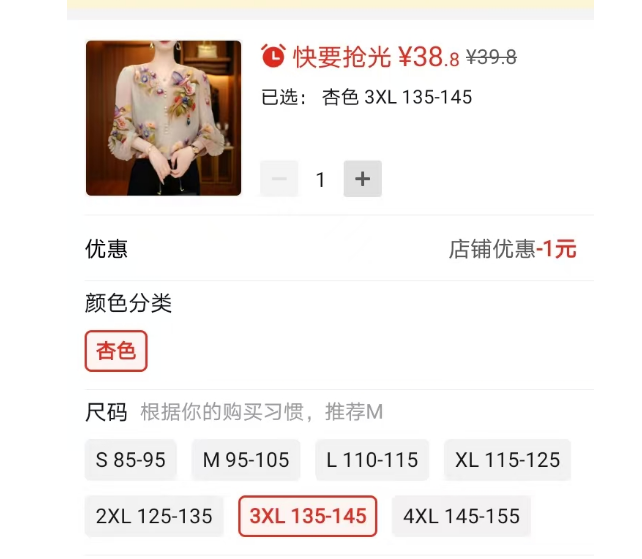Pick size L 110-115

[x=372, y=460]
